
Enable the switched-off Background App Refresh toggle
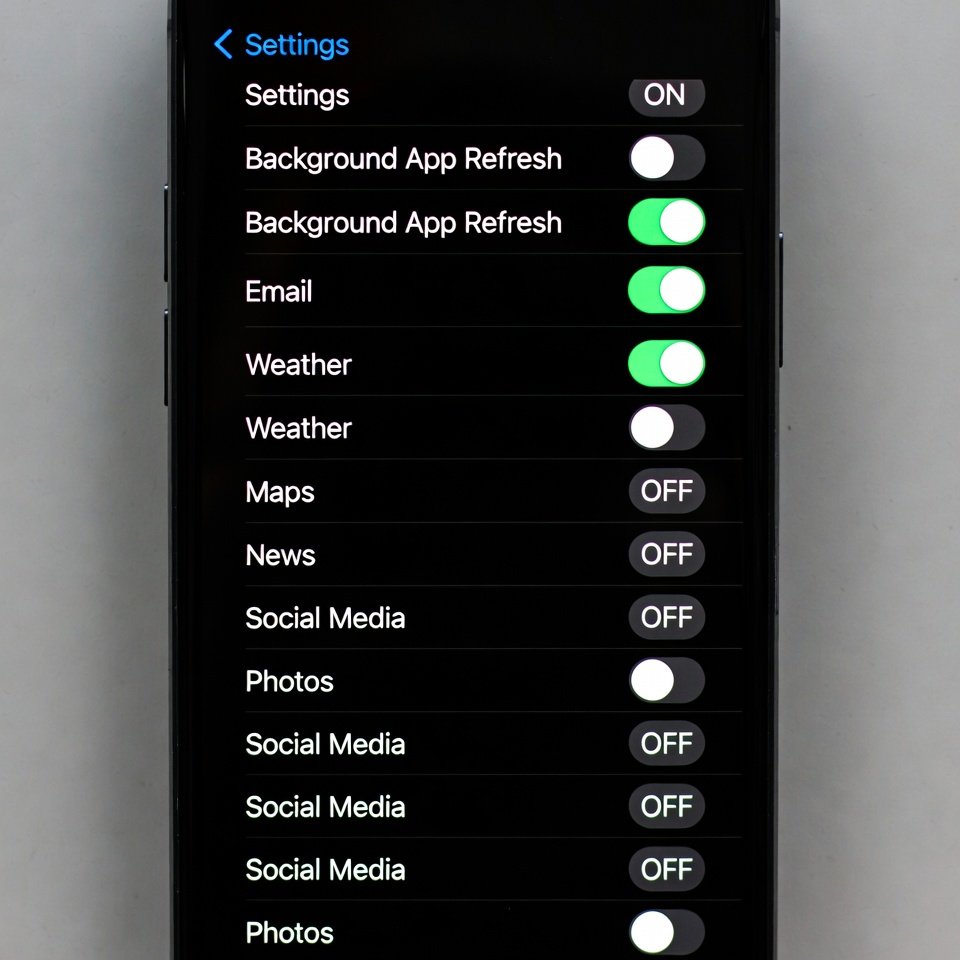666,159
